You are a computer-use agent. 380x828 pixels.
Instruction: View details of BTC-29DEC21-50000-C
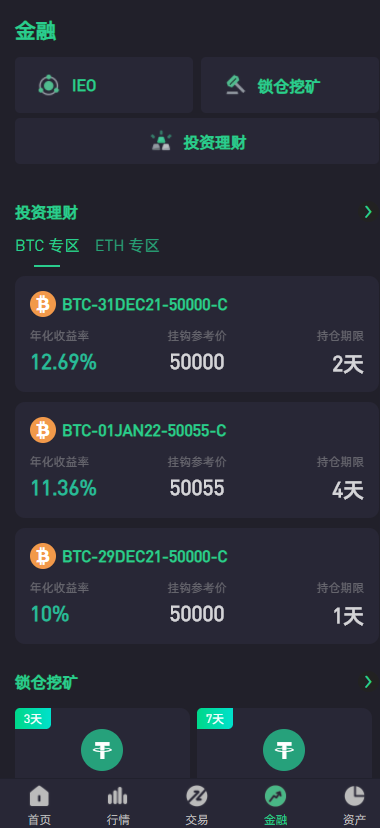point(197,586)
